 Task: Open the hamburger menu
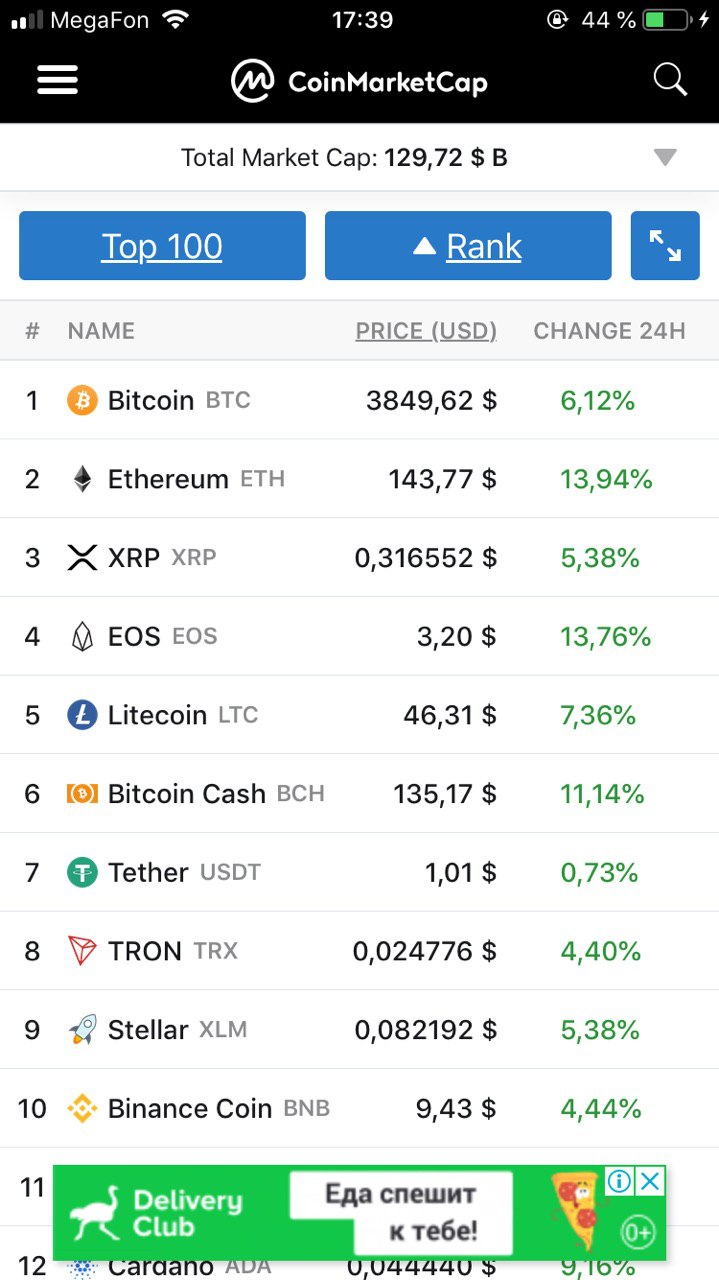pos(58,80)
